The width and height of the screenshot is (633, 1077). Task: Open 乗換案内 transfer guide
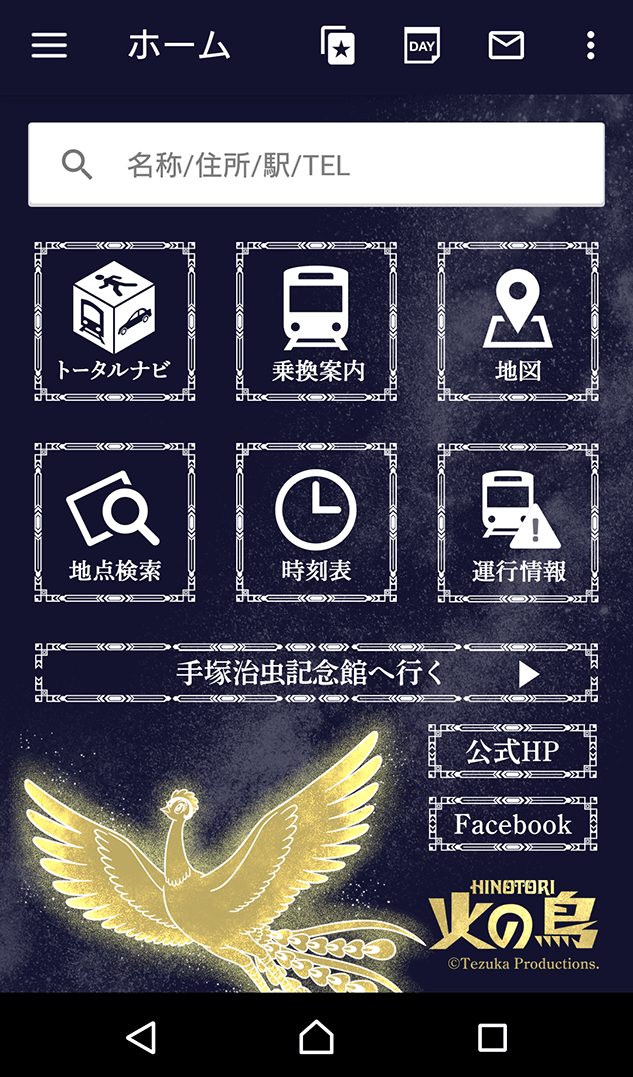316,322
